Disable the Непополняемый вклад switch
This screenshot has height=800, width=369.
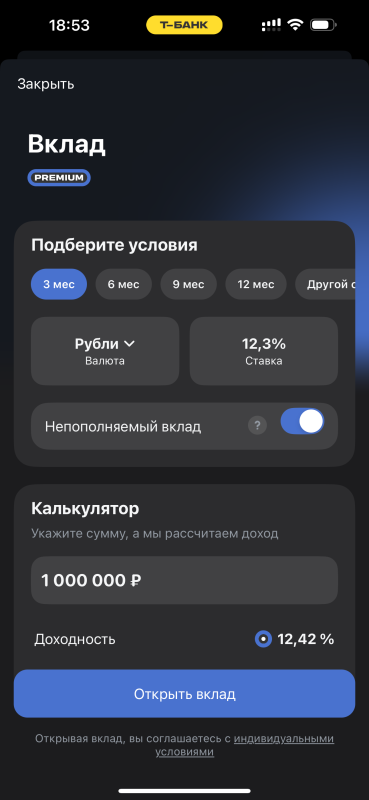(x=302, y=421)
